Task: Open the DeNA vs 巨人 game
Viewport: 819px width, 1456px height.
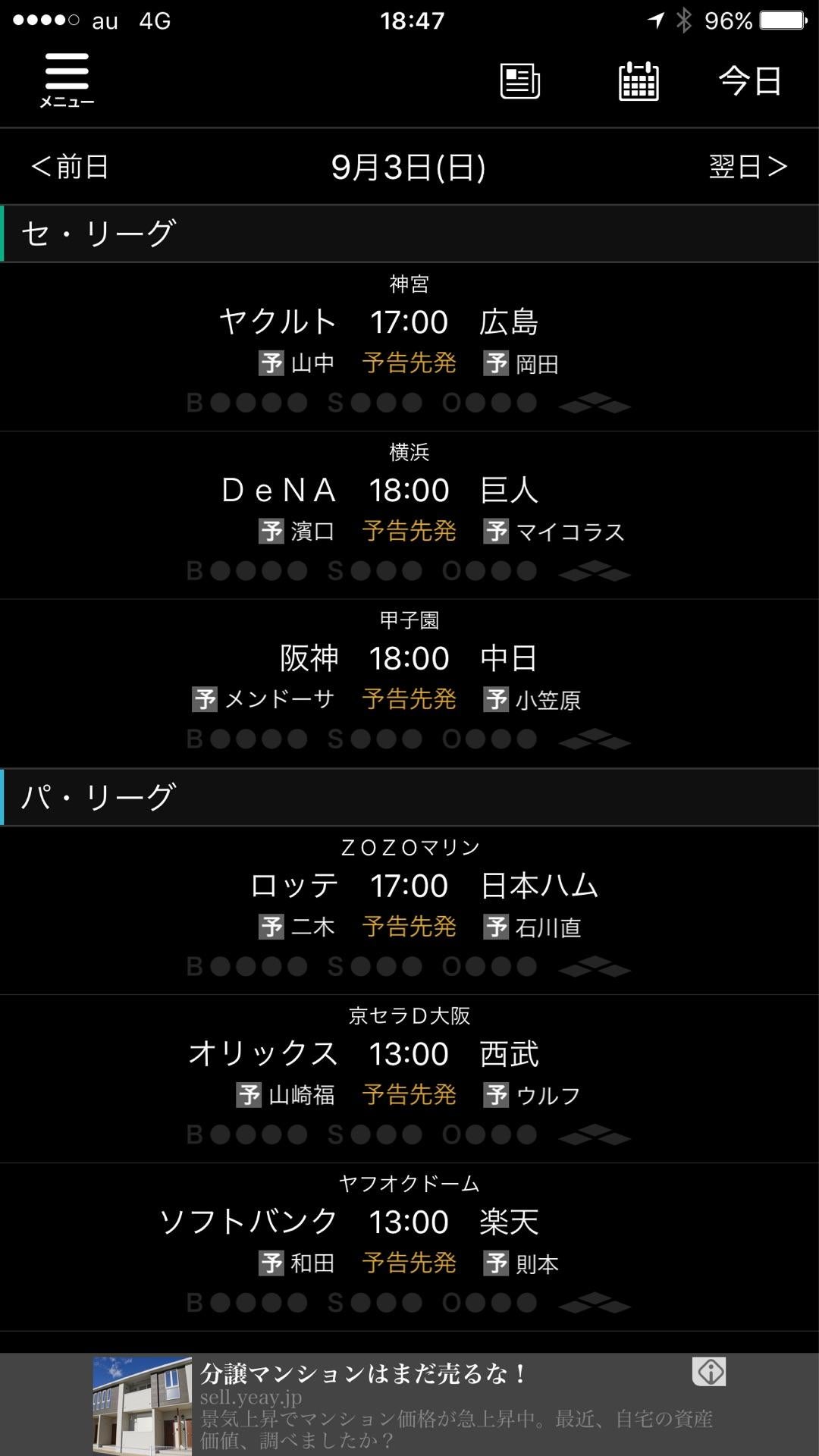Action: click(x=409, y=515)
